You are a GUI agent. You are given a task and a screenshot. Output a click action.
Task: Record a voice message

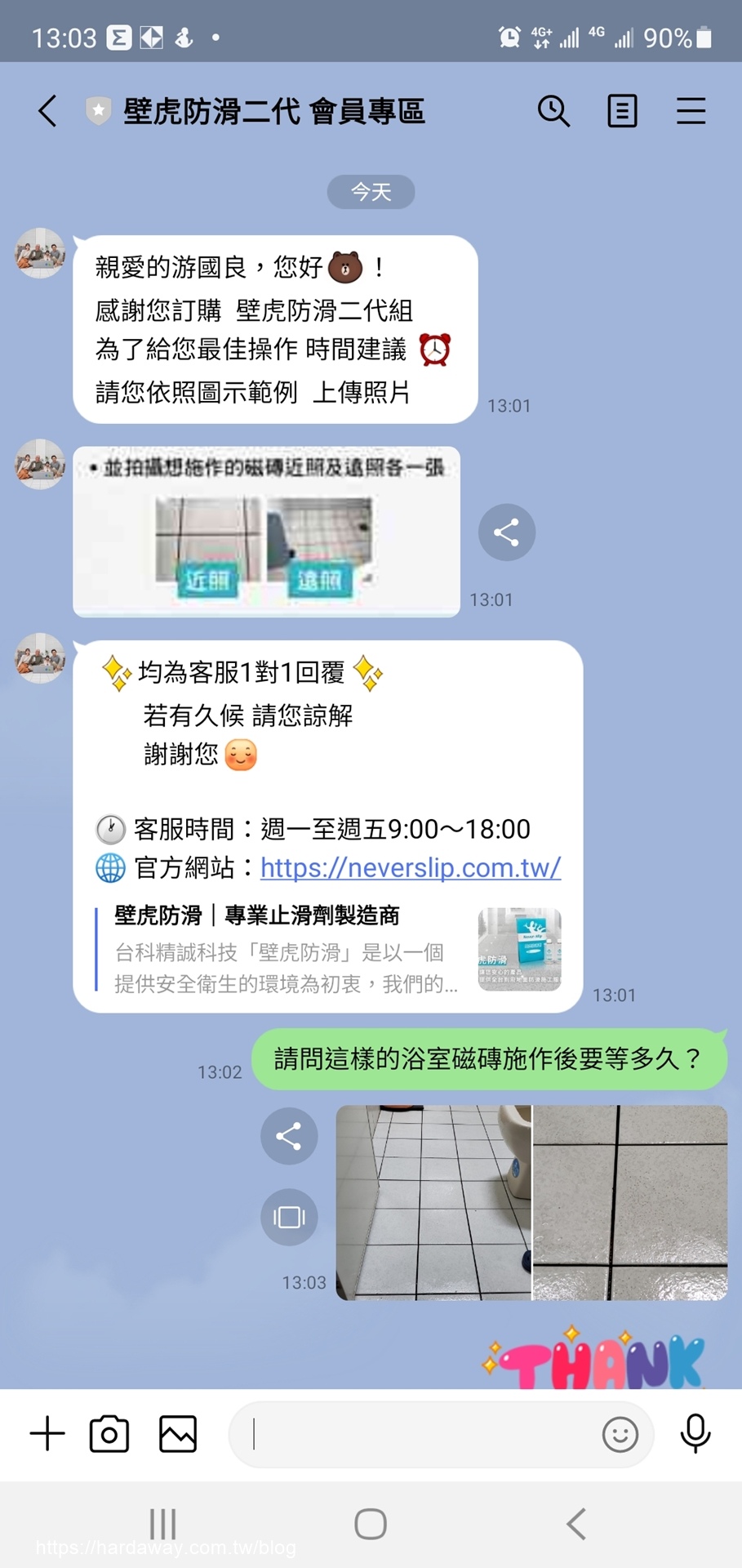(x=695, y=1434)
